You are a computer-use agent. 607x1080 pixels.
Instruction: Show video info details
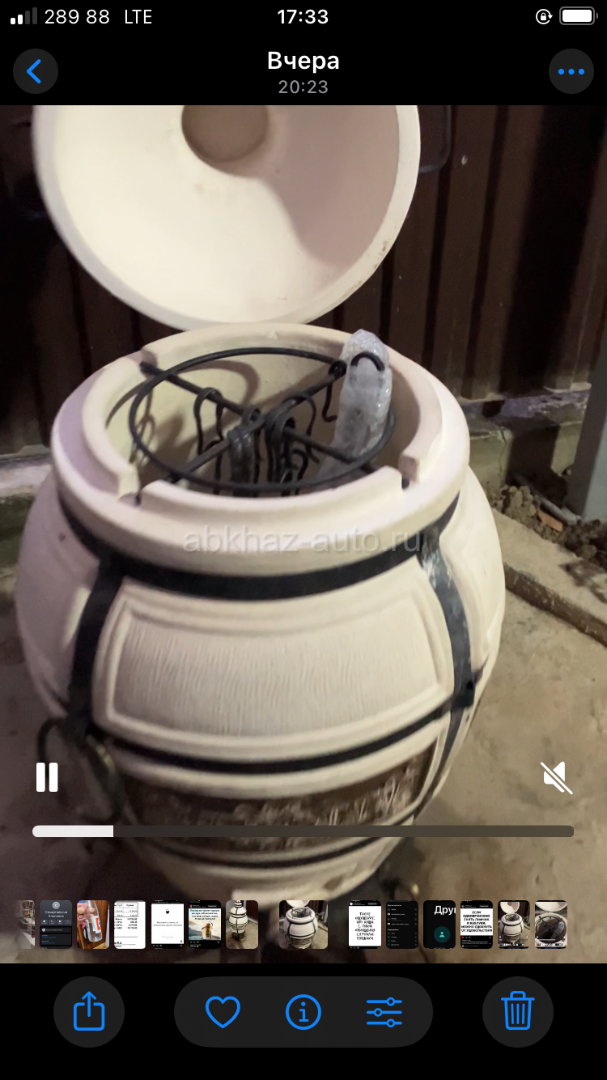303,1012
